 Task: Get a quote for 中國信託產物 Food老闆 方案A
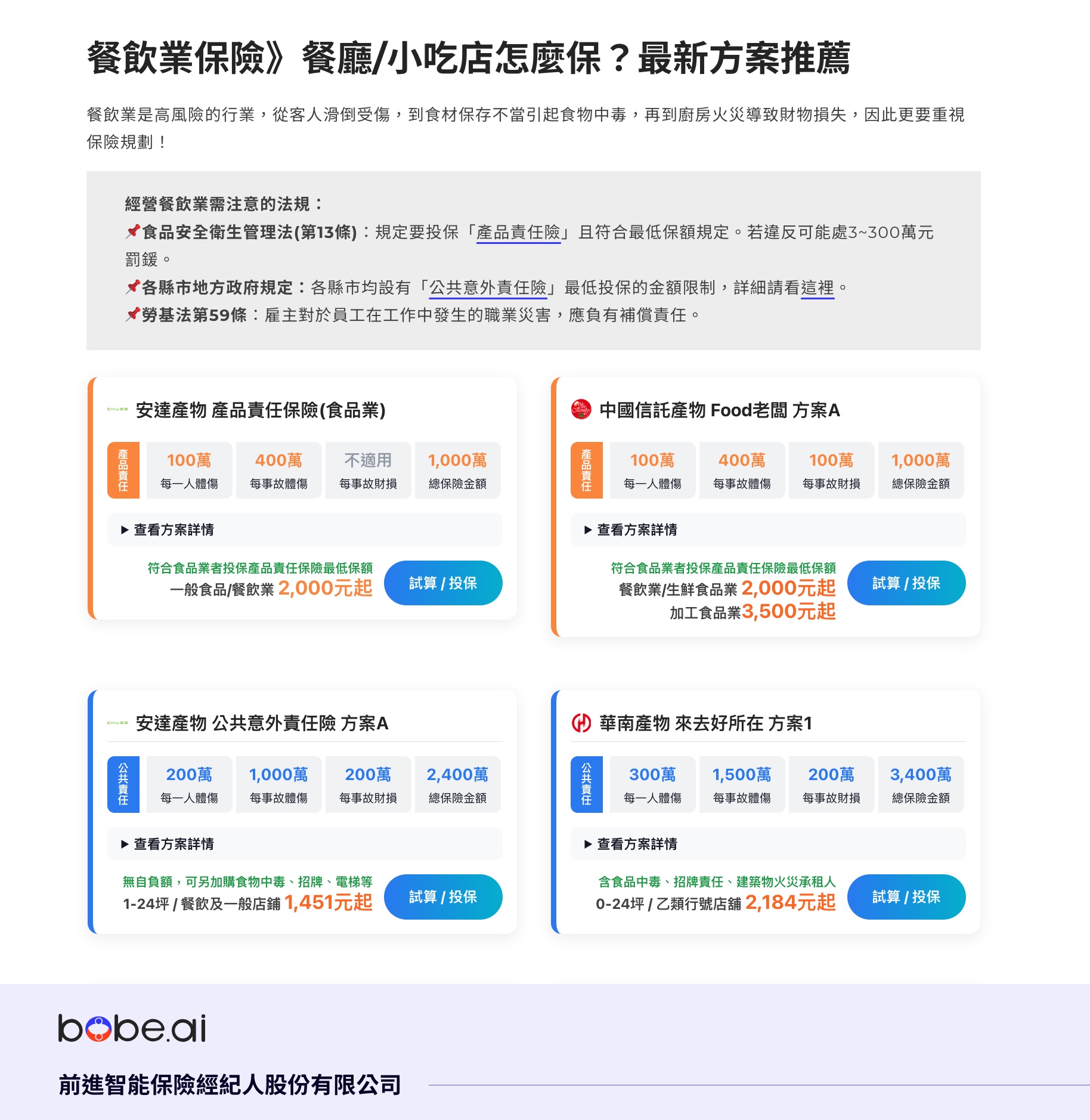906,583
